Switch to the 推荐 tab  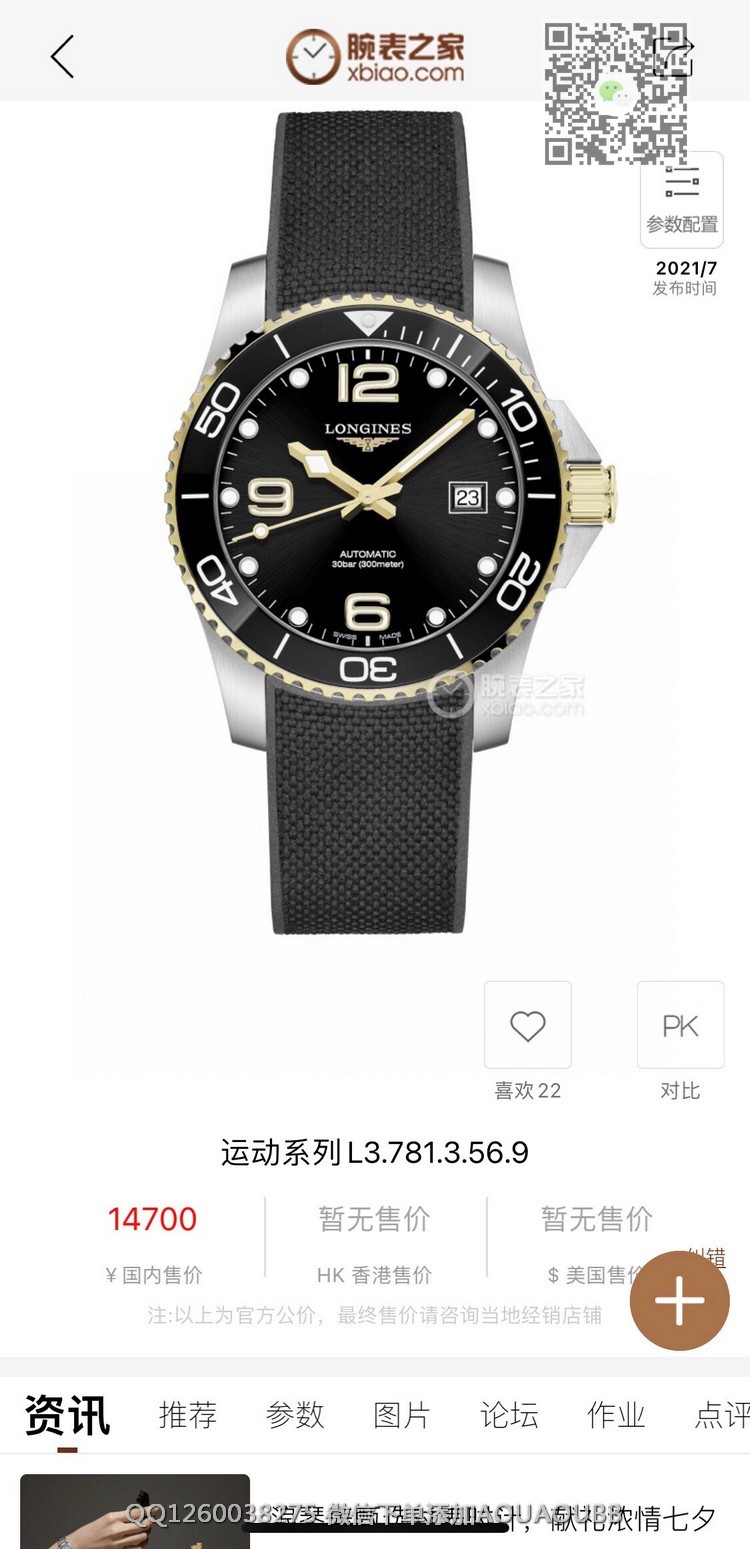pos(188,1416)
